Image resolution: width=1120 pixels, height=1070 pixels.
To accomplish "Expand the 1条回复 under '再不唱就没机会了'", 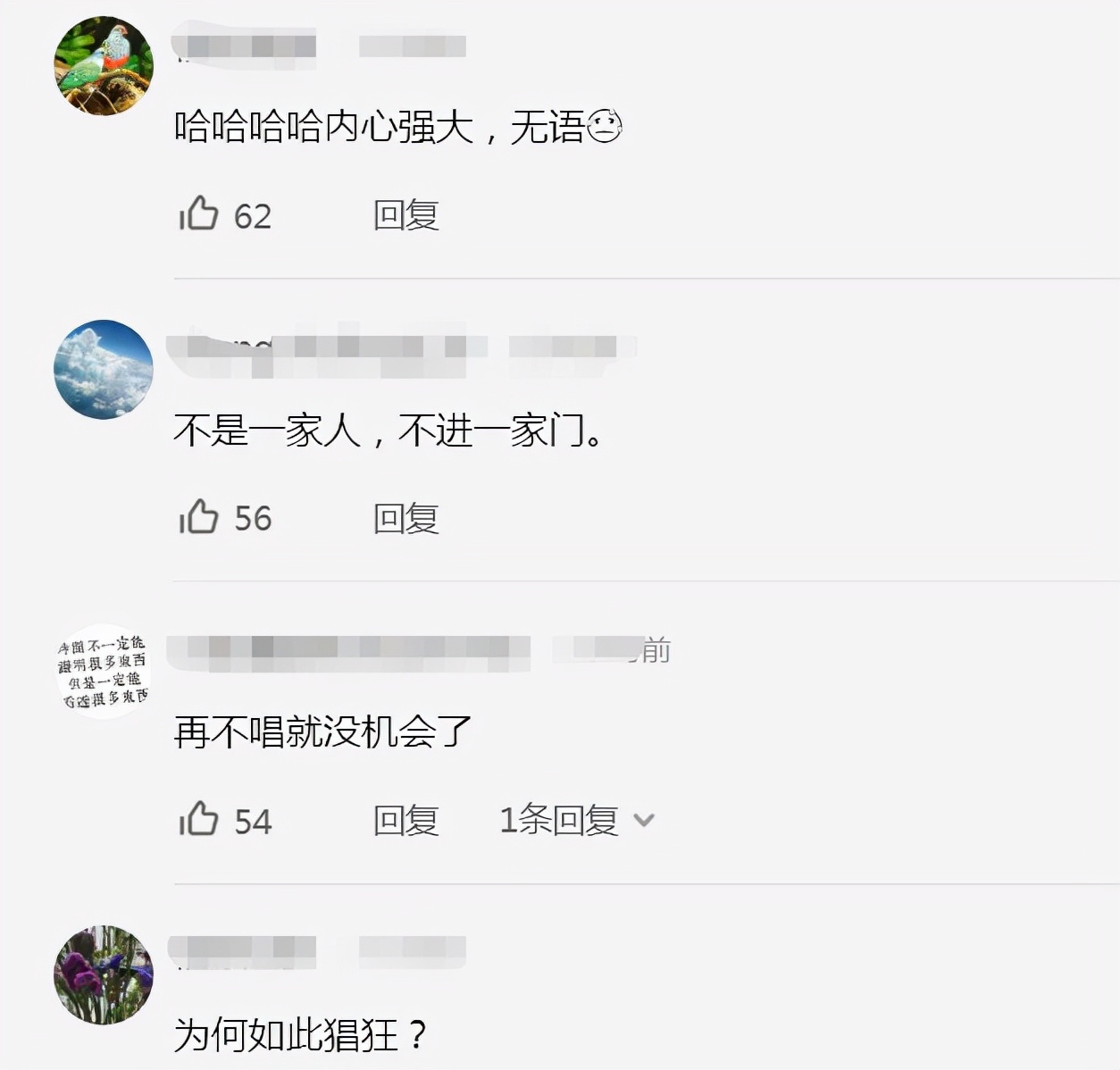I will click(576, 820).
